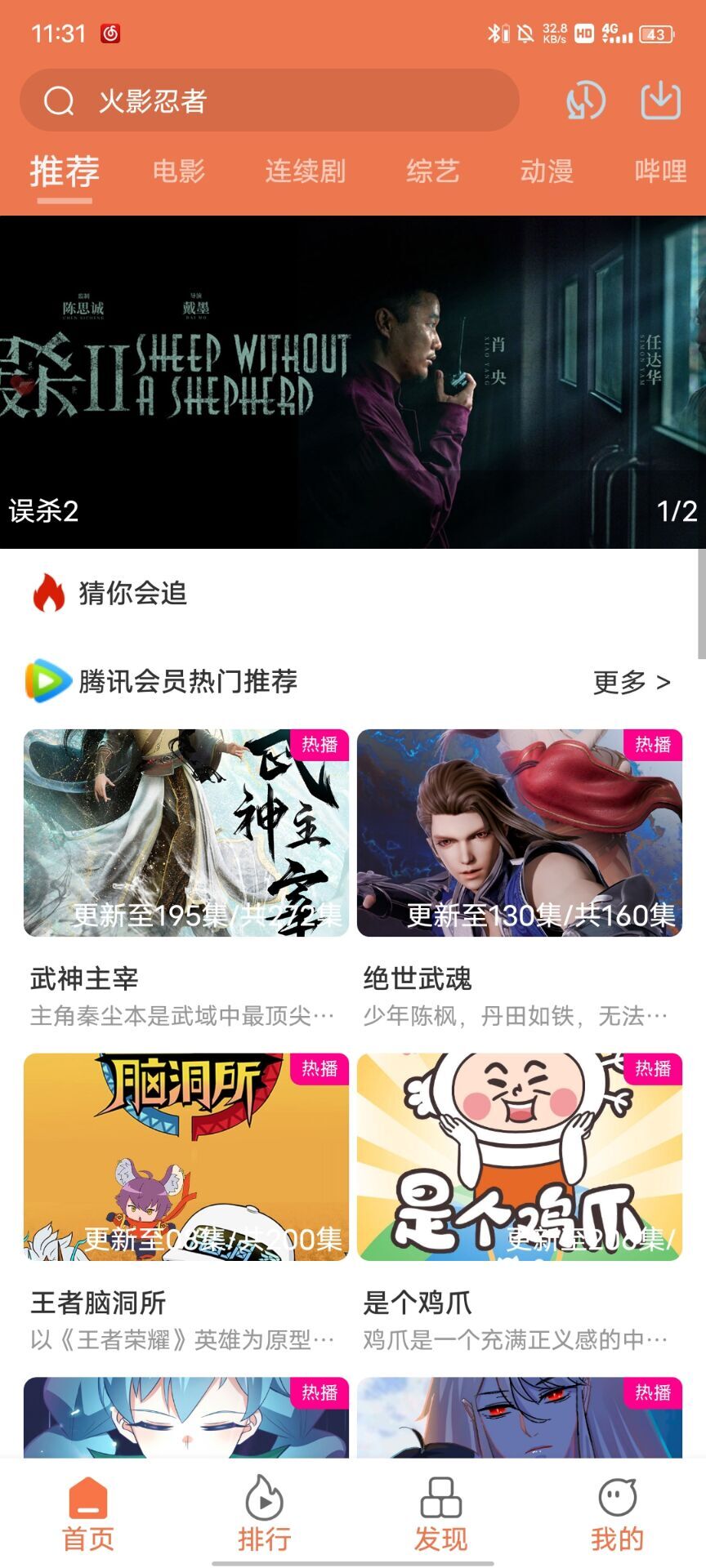This screenshot has width=706, height=1568.
Task: Click the download icon next to search bar
Action: pos(660,100)
